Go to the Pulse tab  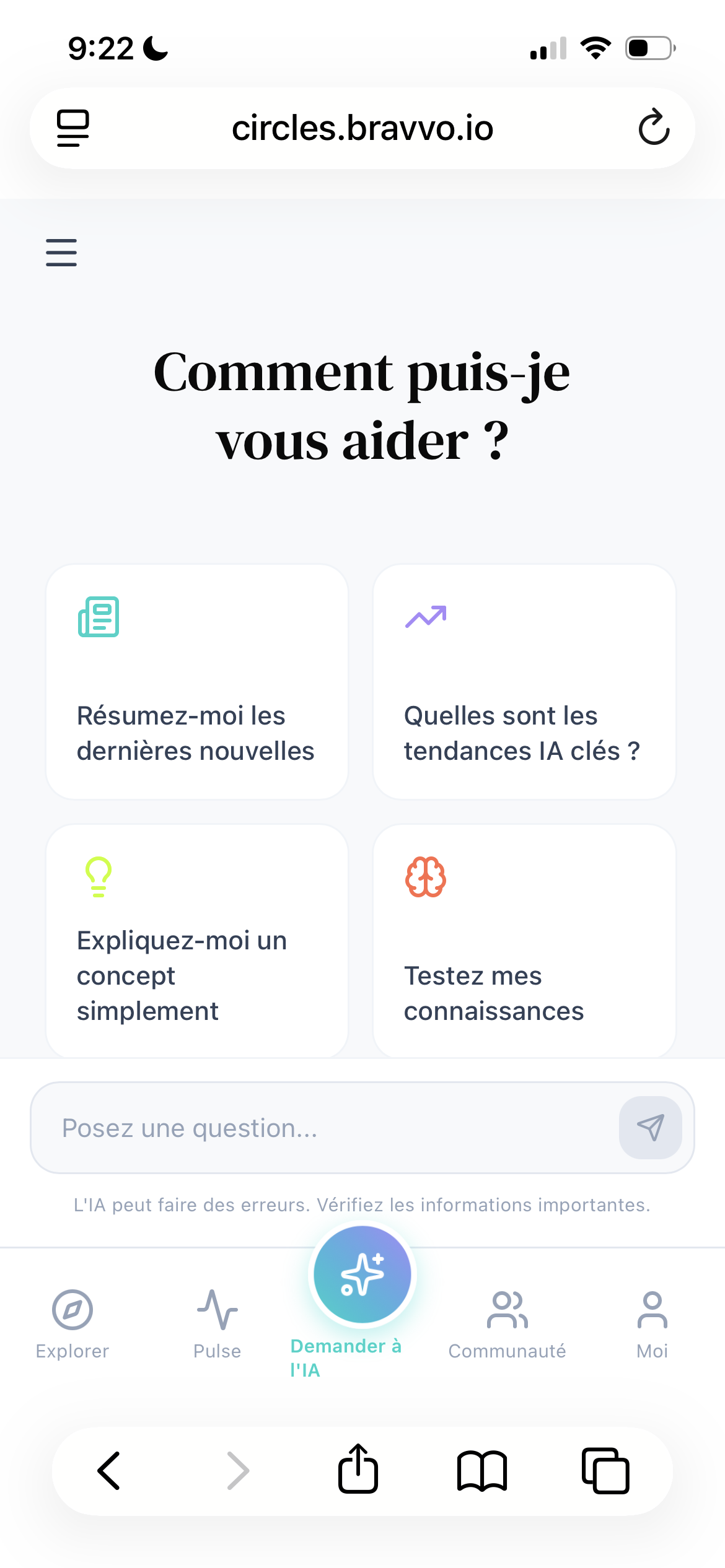pyautogui.click(x=217, y=1325)
